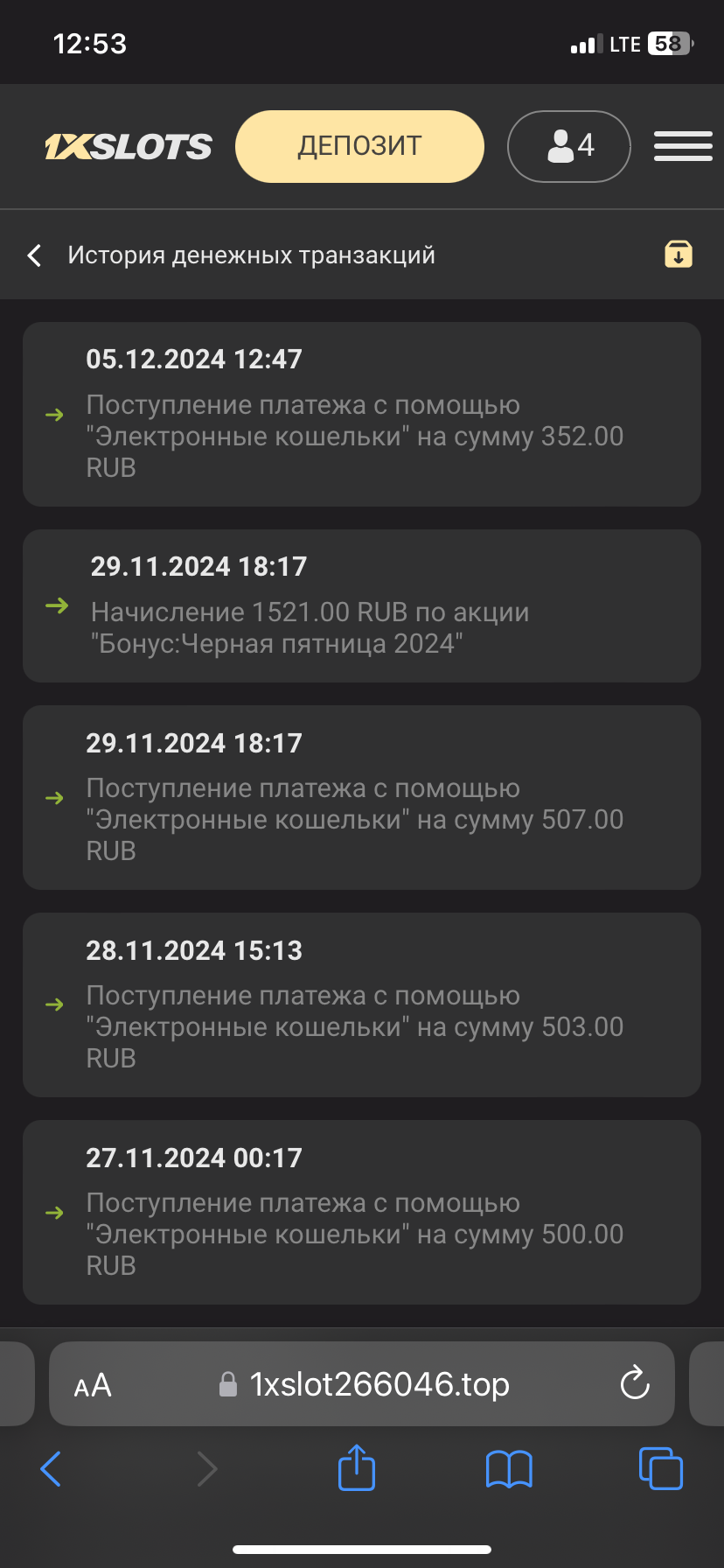Open Safari bookmarks

[509, 1468]
